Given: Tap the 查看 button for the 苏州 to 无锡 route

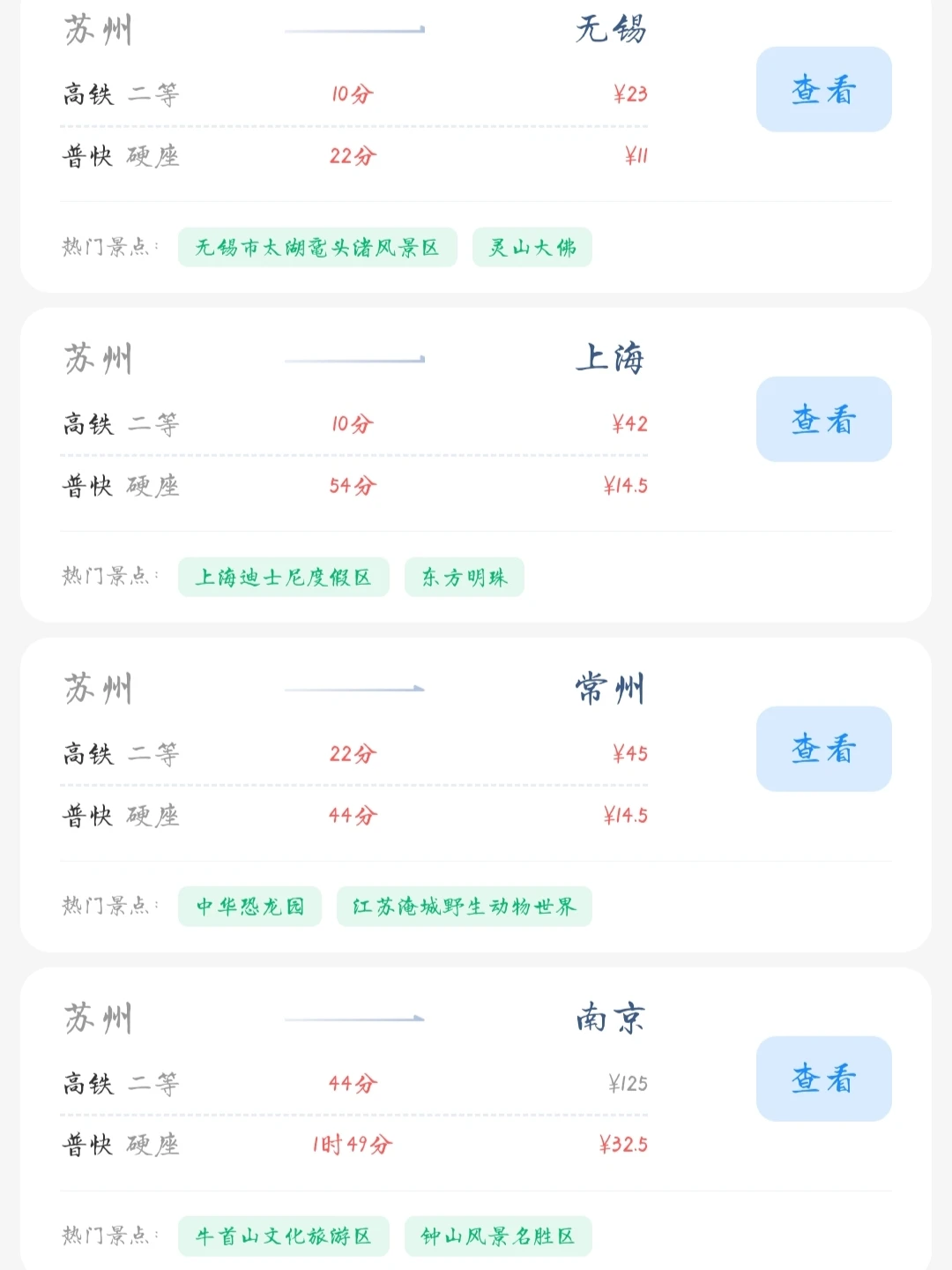Looking at the screenshot, I should [823, 90].
